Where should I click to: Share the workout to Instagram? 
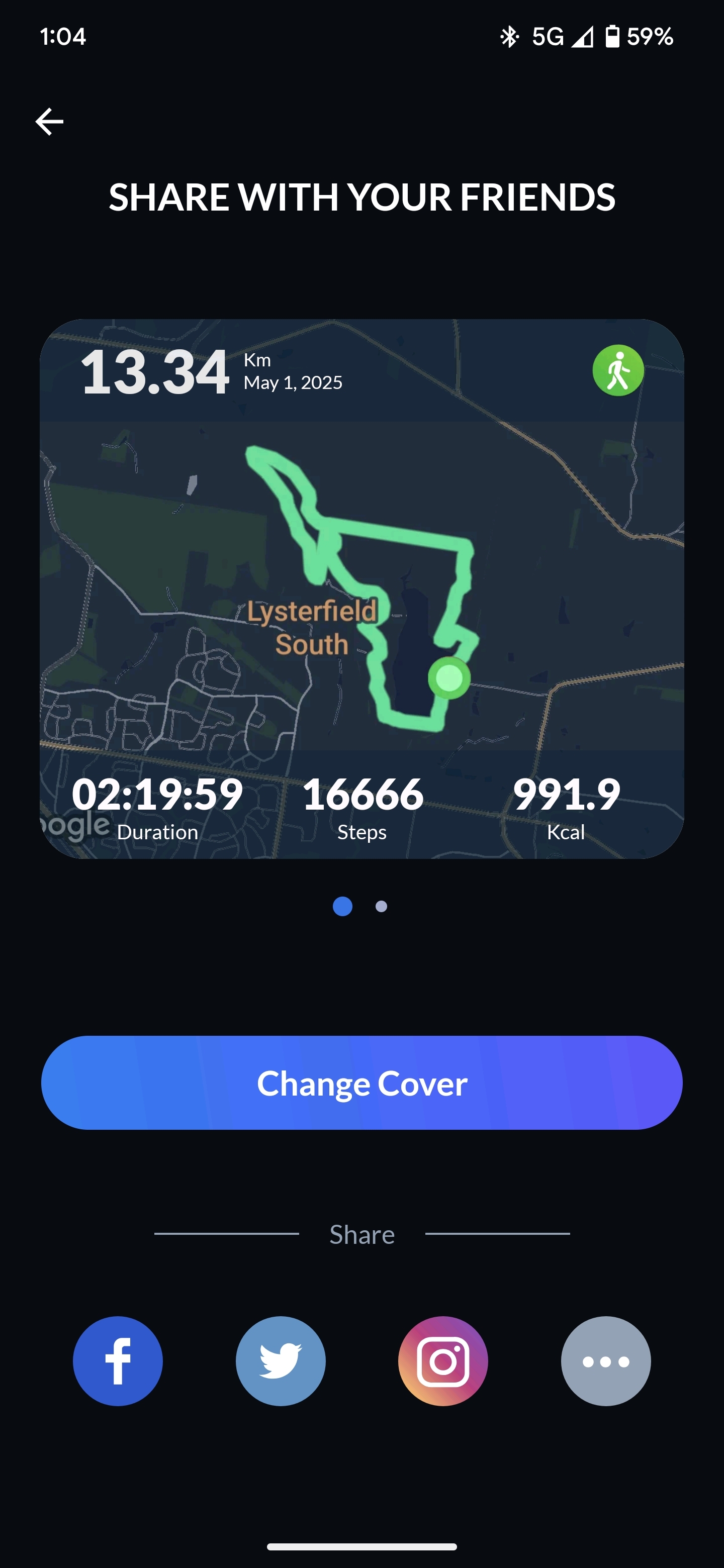pos(443,1361)
